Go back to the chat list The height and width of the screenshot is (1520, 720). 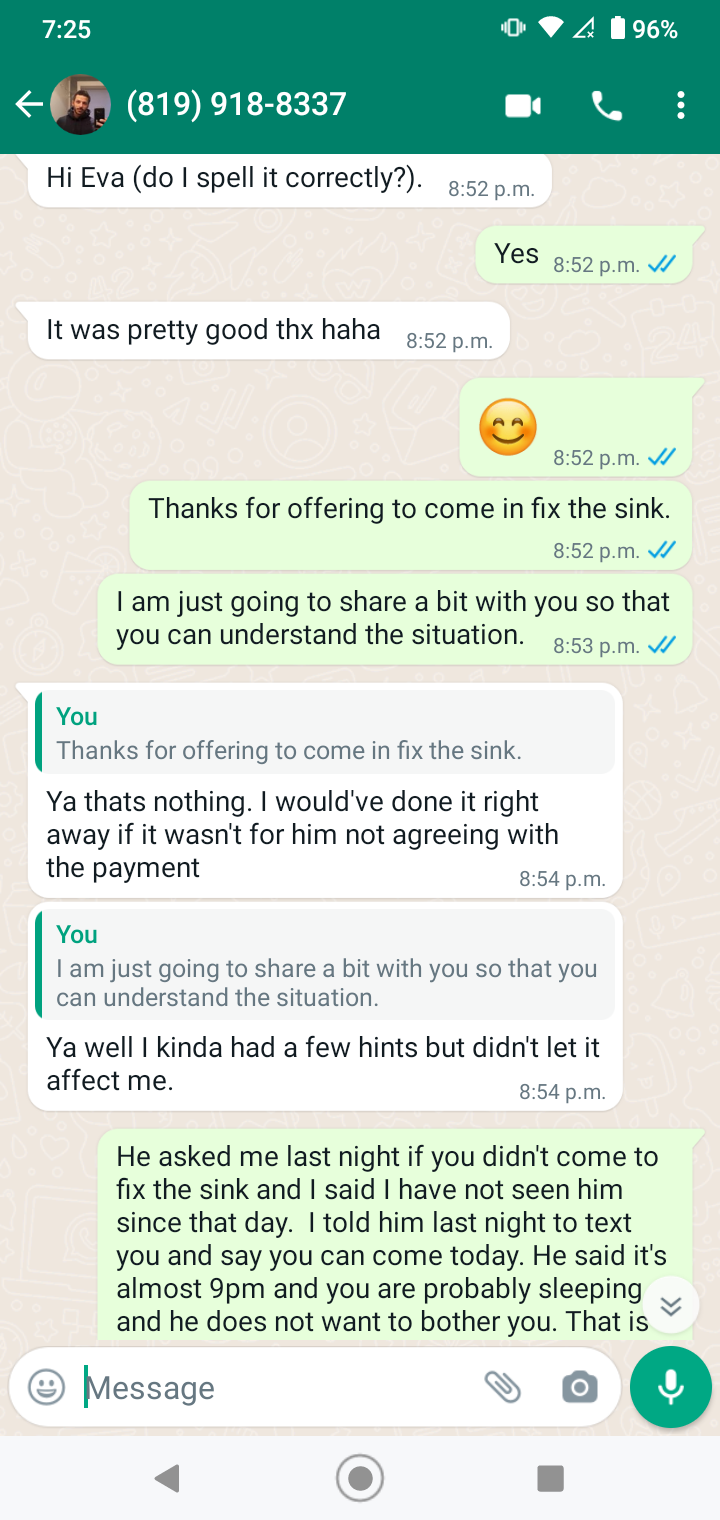coord(28,104)
